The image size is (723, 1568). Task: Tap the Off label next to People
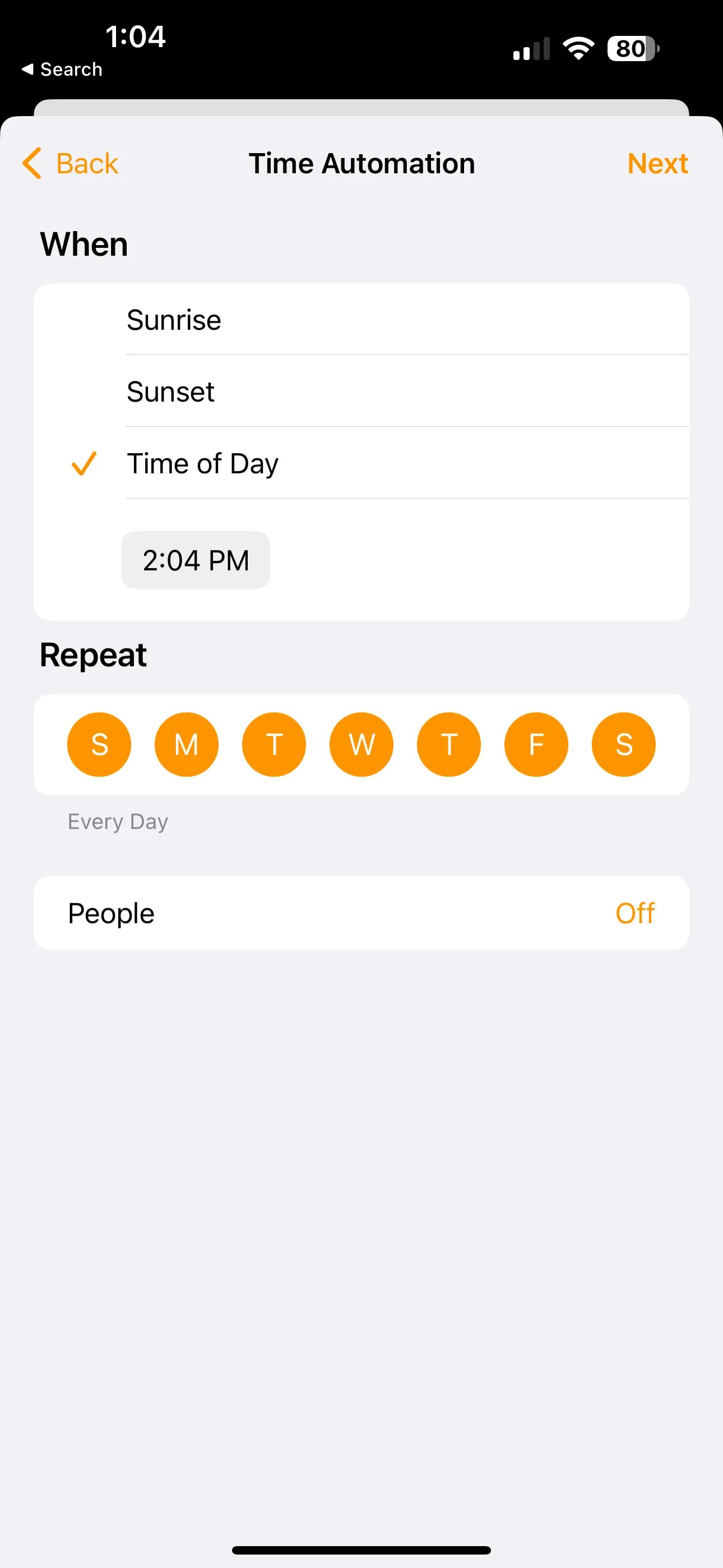[x=635, y=912]
